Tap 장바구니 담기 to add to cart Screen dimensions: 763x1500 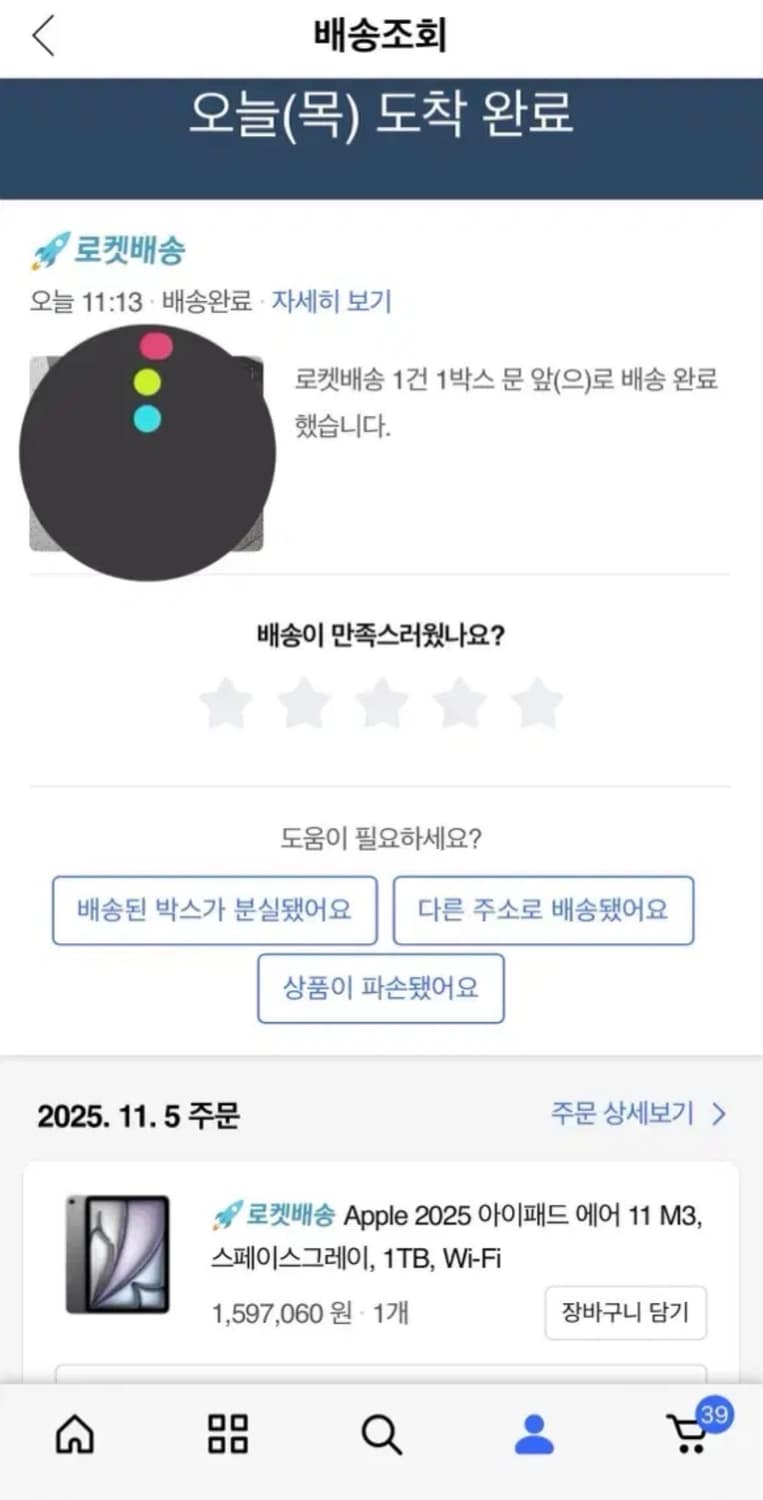coord(626,1313)
